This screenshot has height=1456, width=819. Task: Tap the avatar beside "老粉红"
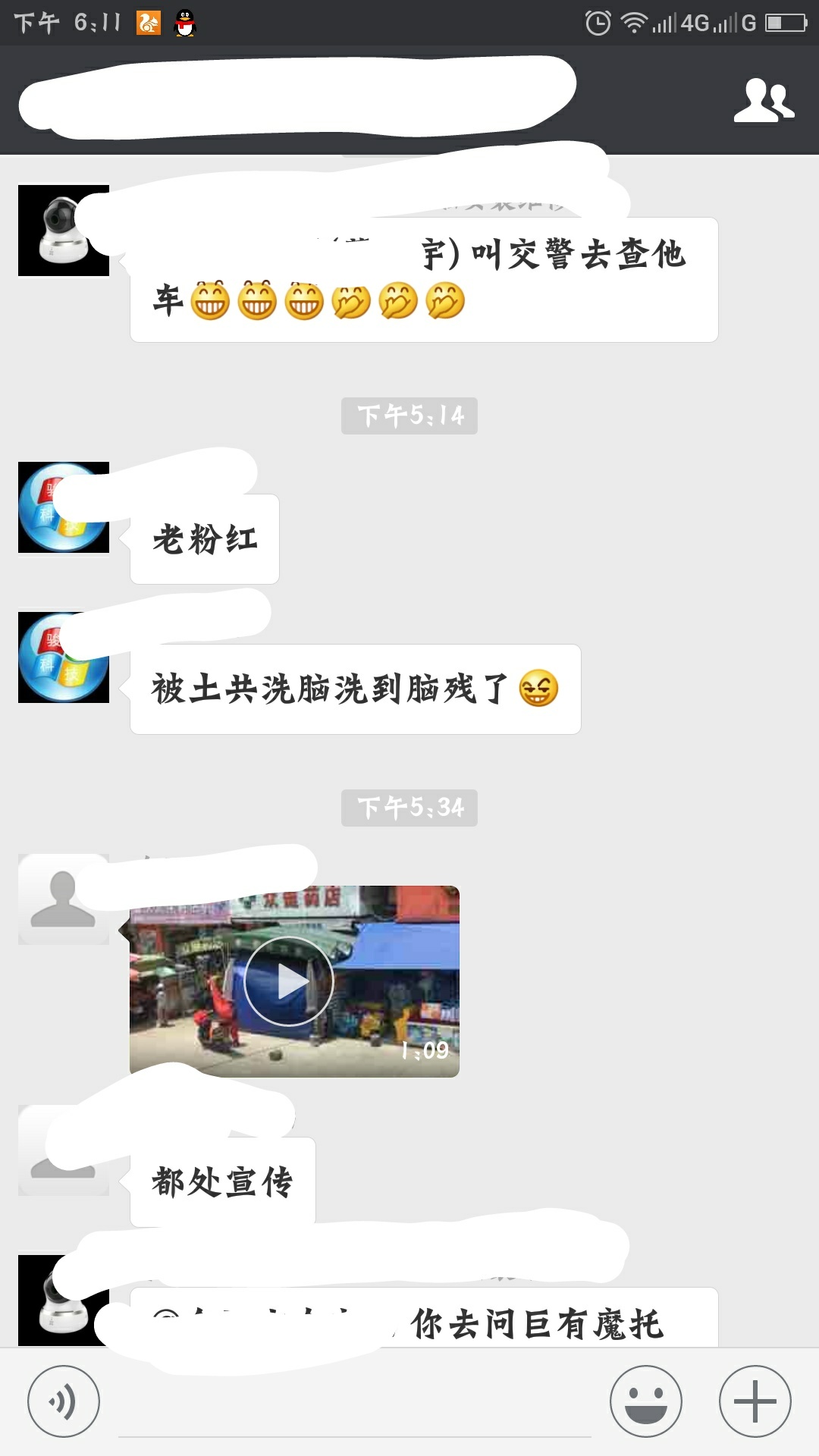[x=63, y=507]
